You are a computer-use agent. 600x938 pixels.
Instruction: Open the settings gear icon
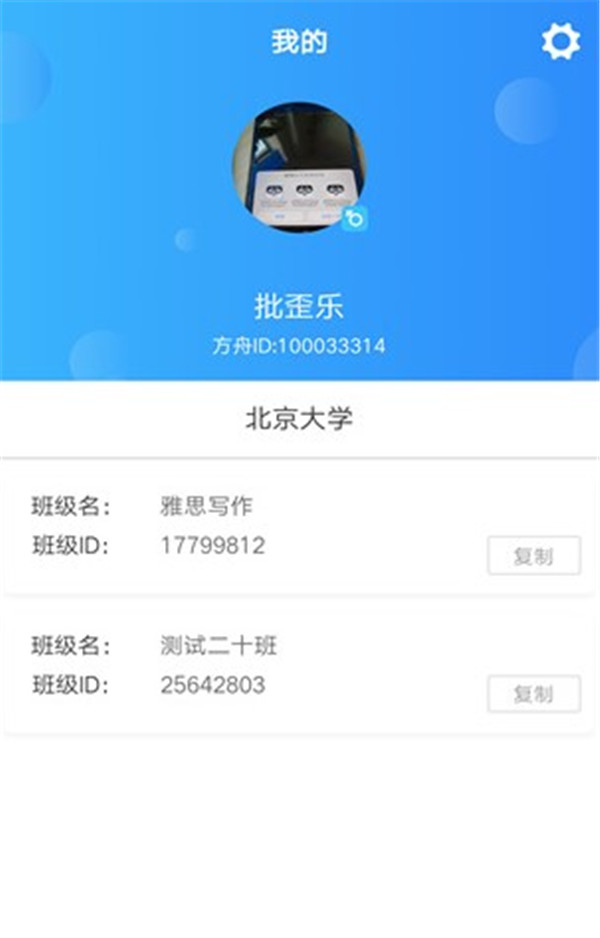tap(560, 42)
